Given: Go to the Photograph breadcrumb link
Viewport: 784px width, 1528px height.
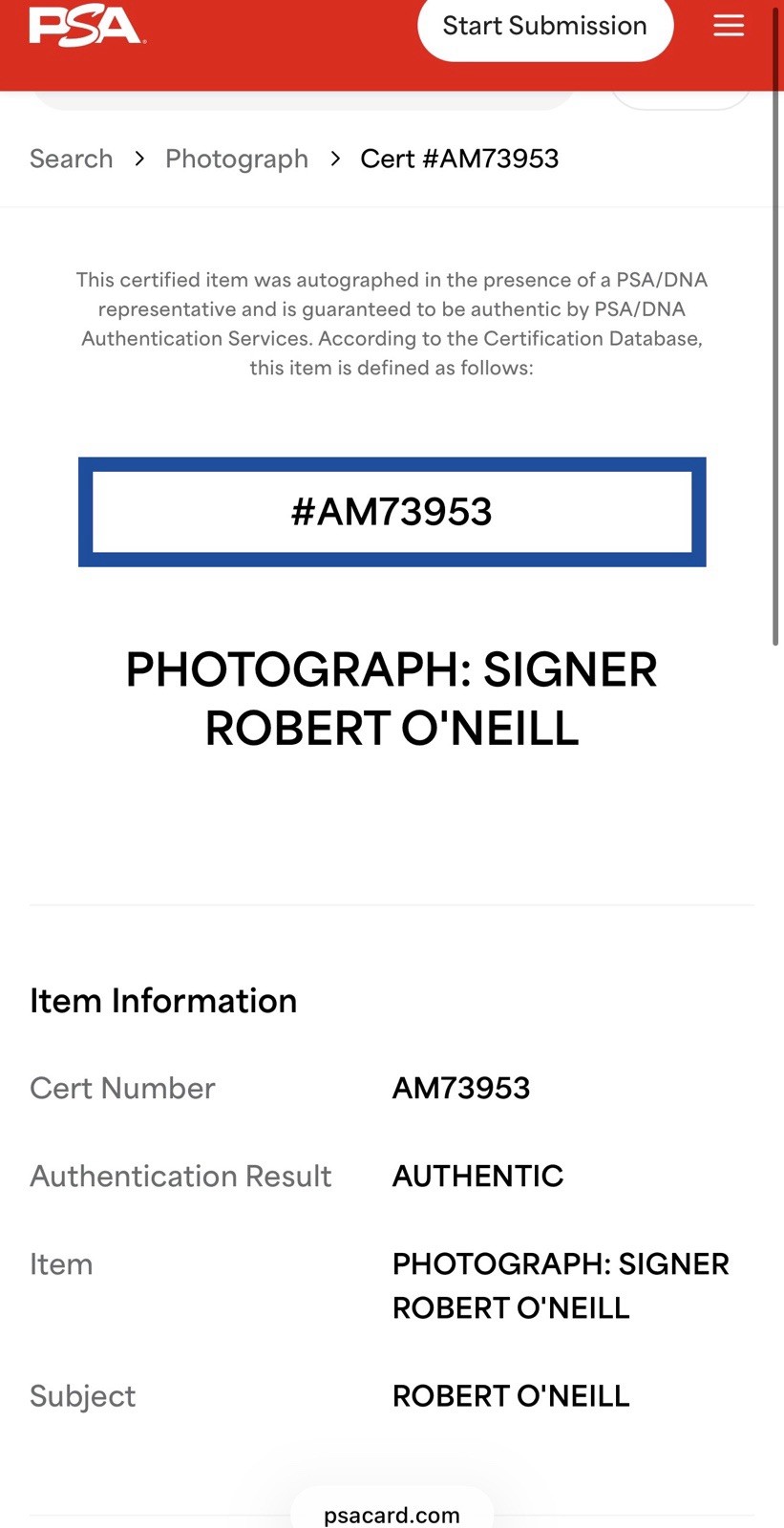Looking at the screenshot, I should [237, 159].
